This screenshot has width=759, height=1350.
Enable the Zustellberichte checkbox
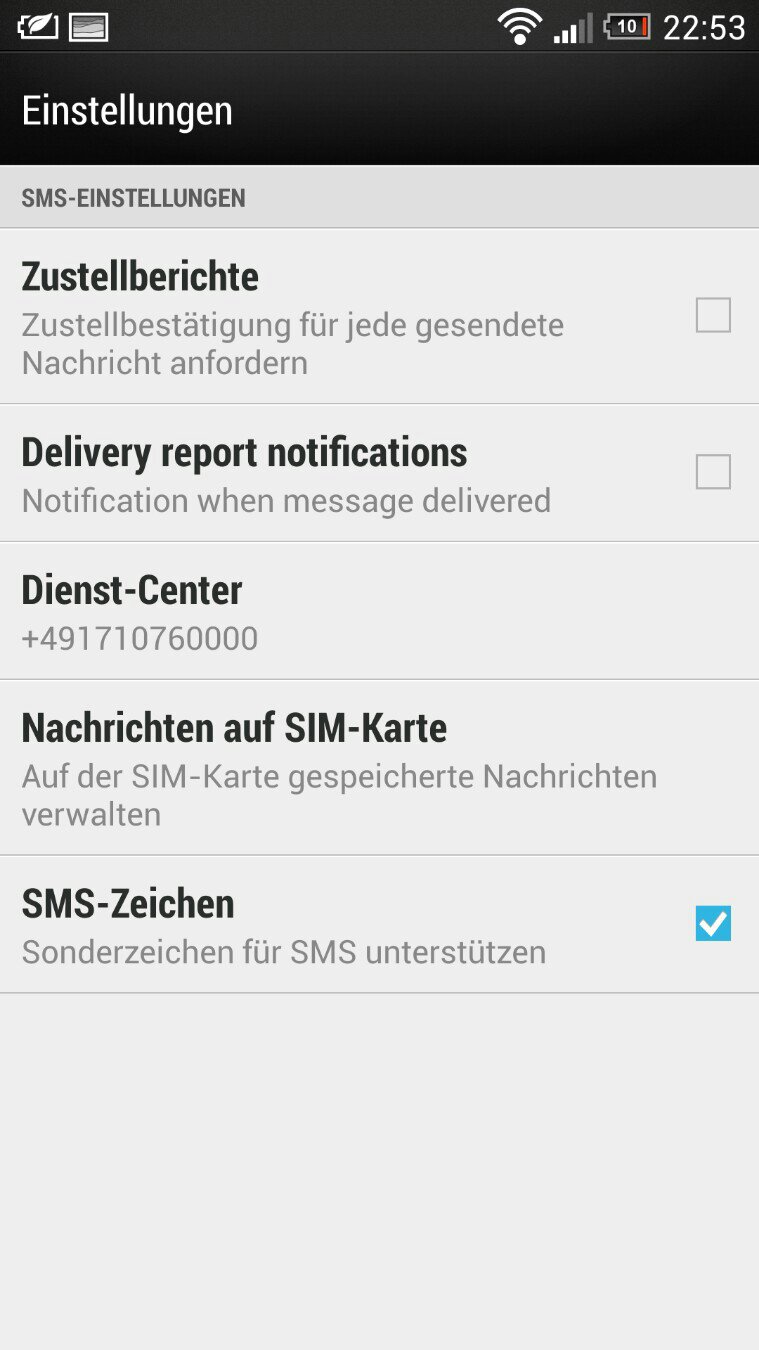click(713, 315)
